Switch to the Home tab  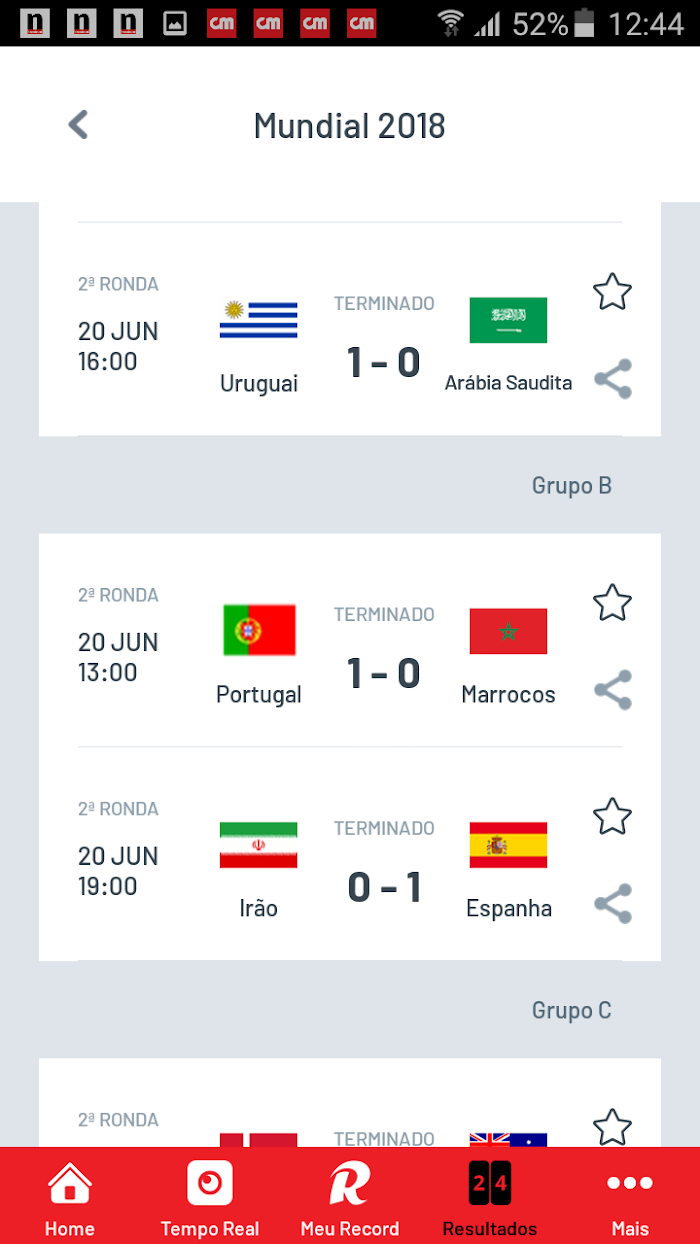pyautogui.click(x=70, y=1197)
